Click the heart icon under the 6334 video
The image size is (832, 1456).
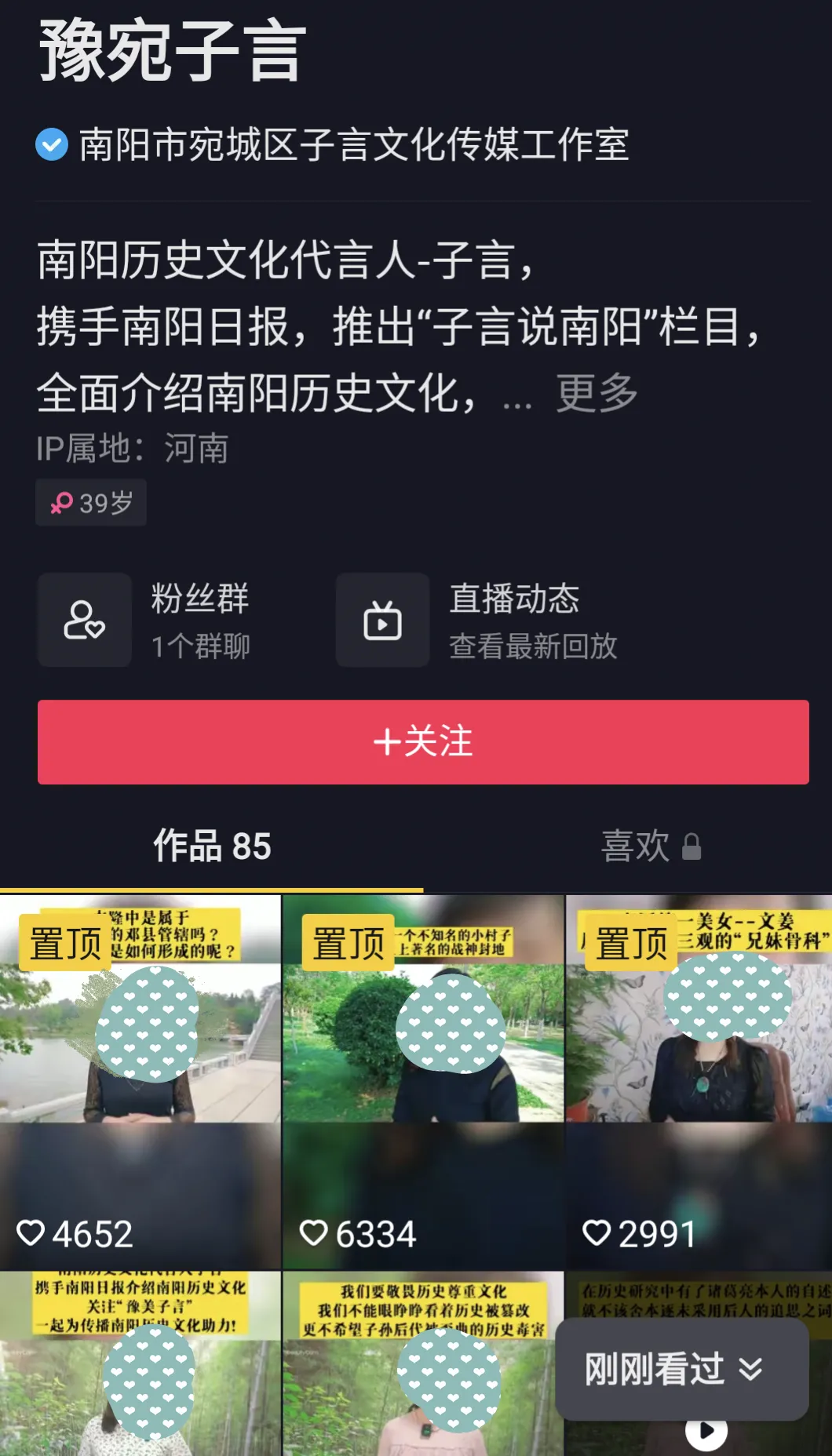[x=316, y=1233]
